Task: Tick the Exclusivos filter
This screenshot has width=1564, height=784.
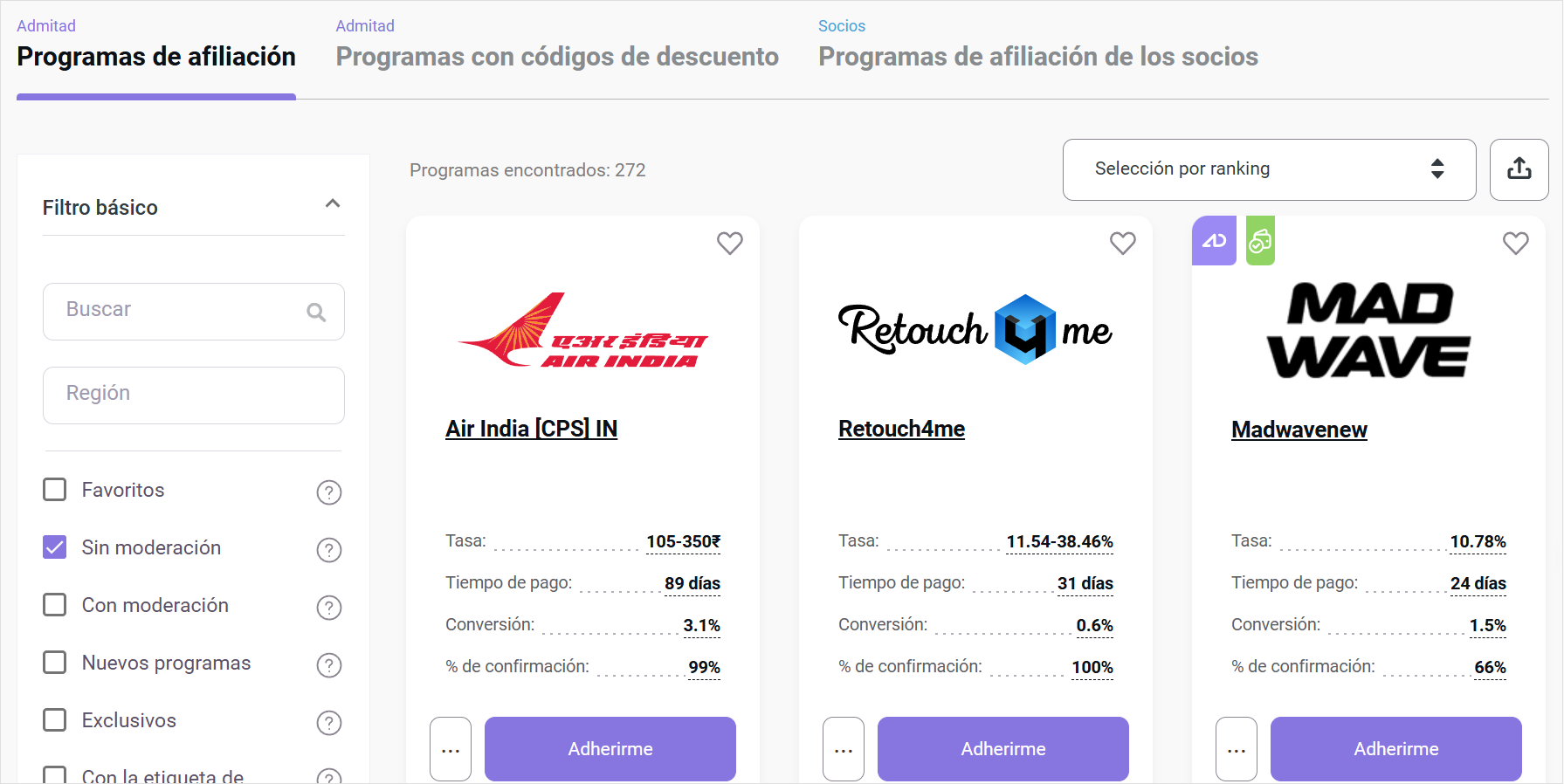Action: [55, 720]
